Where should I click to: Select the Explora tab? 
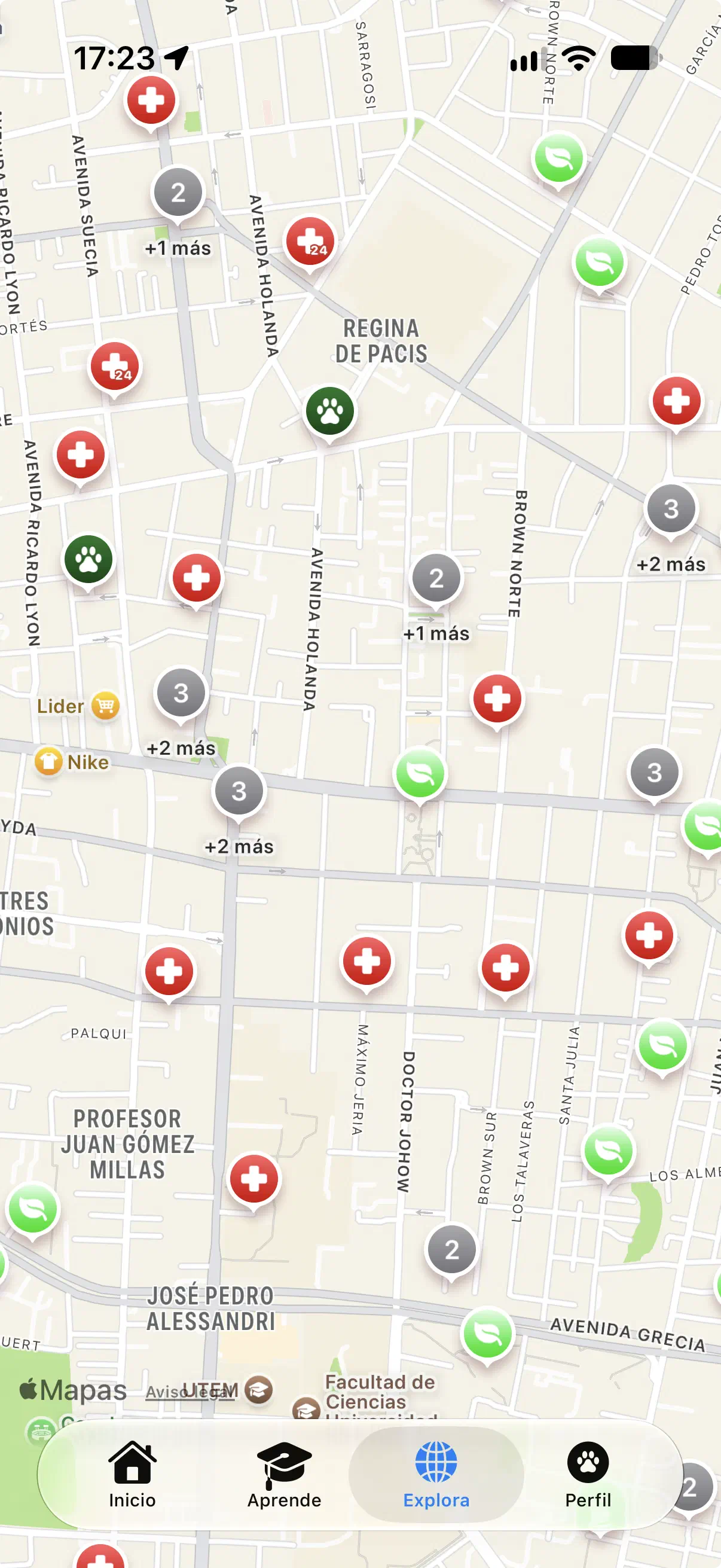coord(436,1475)
